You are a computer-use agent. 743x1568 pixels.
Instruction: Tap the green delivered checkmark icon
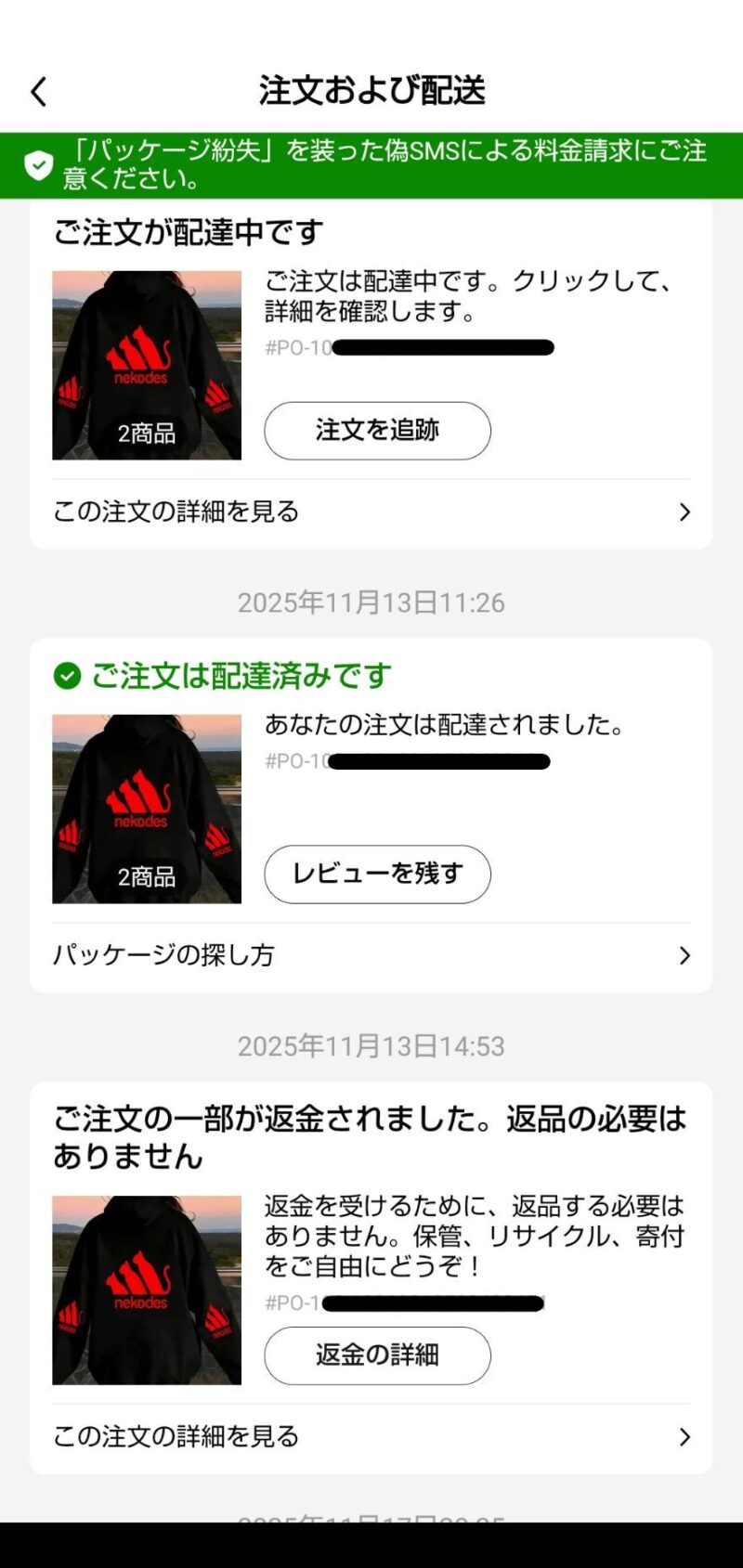[x=66, y=675]
